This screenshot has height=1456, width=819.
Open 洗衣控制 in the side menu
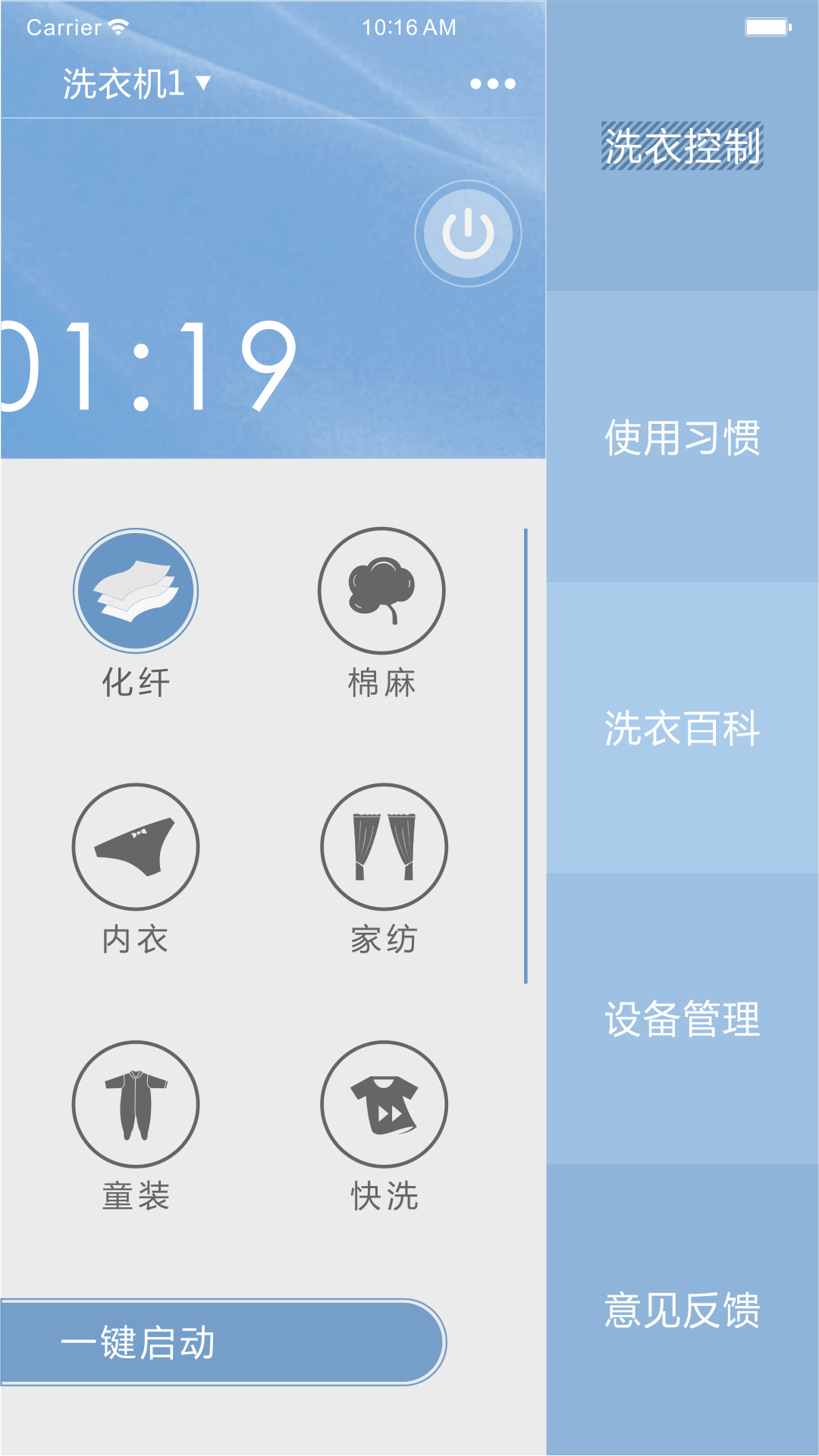coord(682,146)
